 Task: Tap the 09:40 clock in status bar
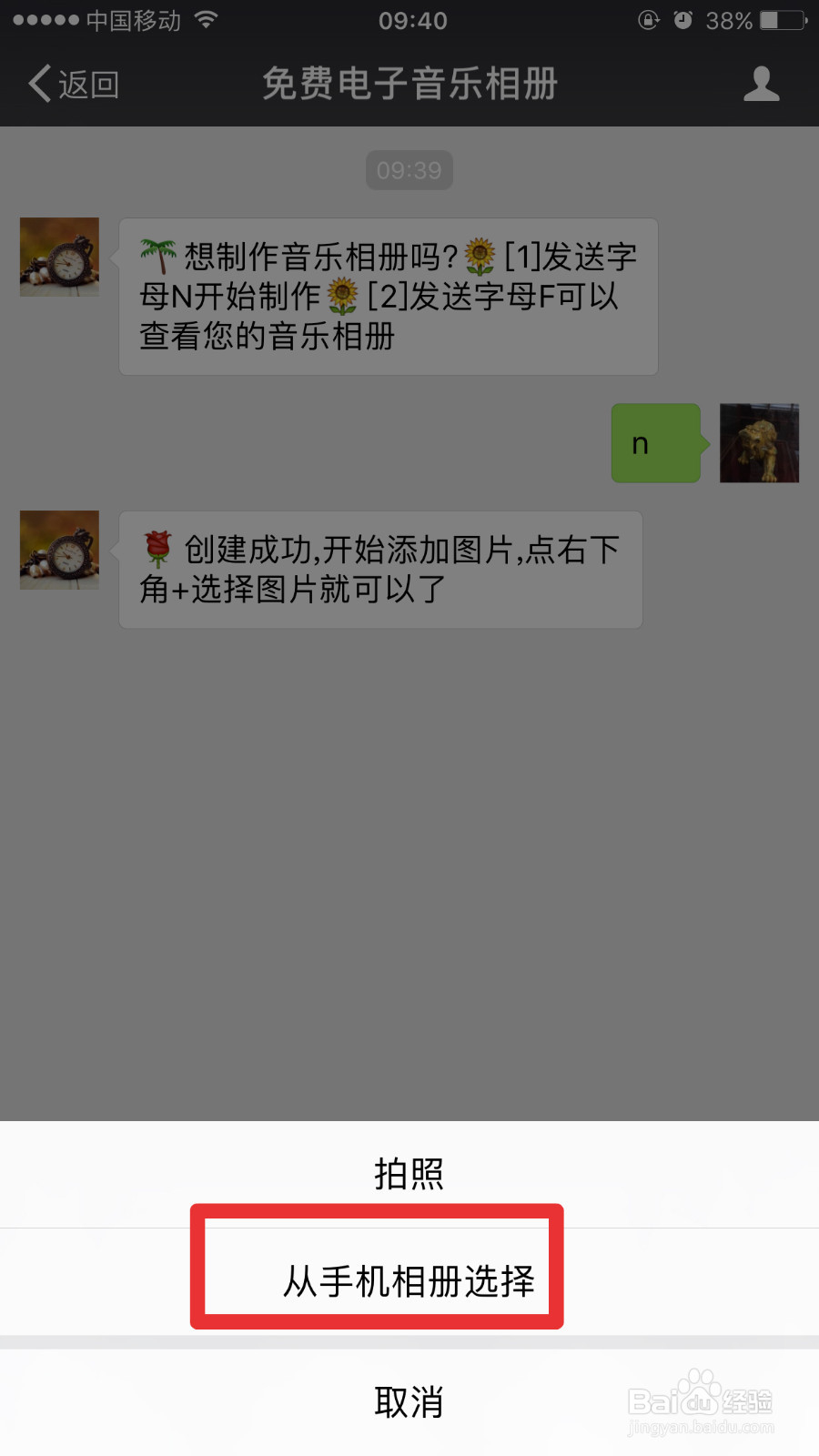[x=409, y=20]
